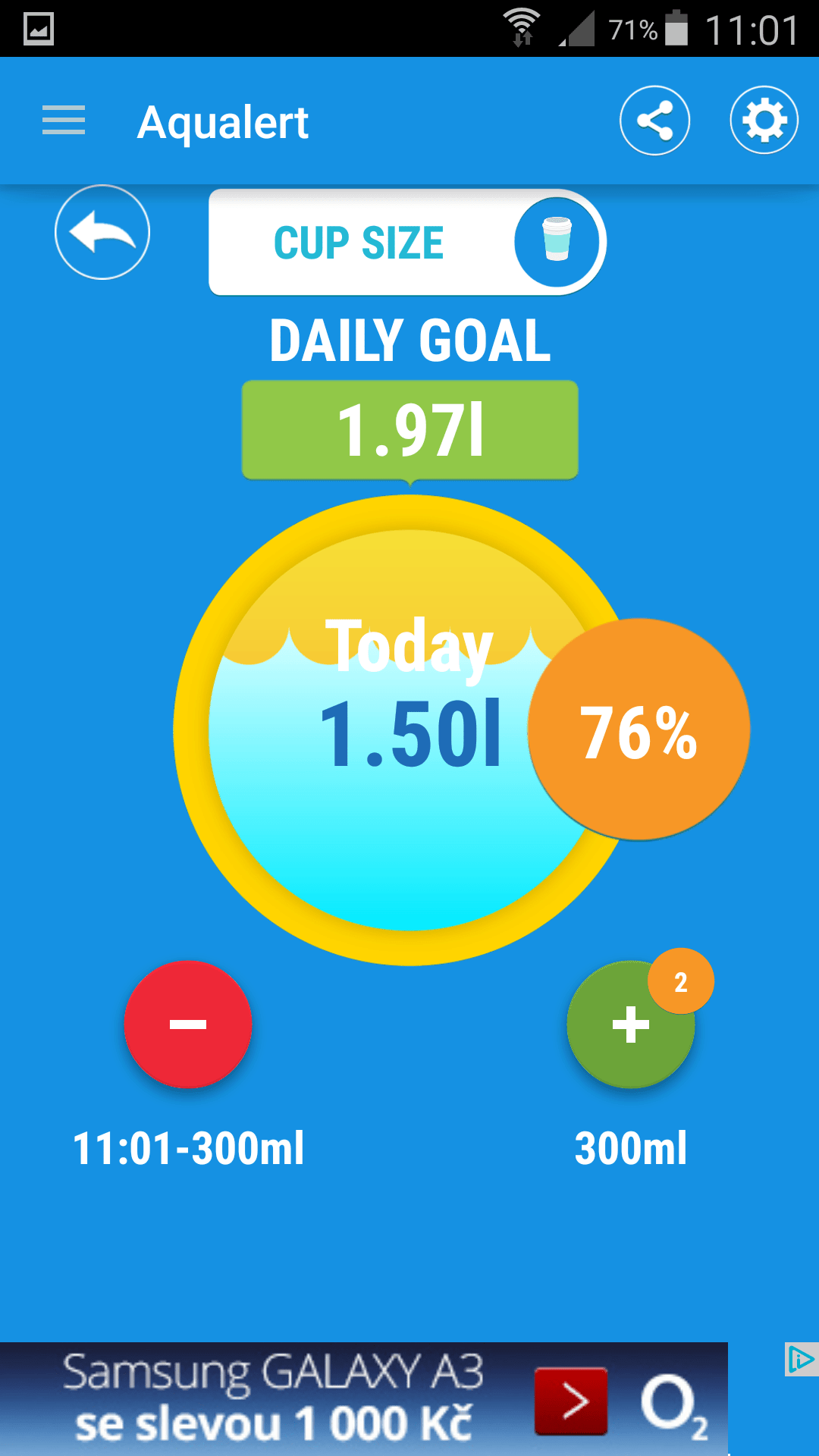The image size is (819, 1456).
Task: Share your water intake progress
Action: pos(654,121)
